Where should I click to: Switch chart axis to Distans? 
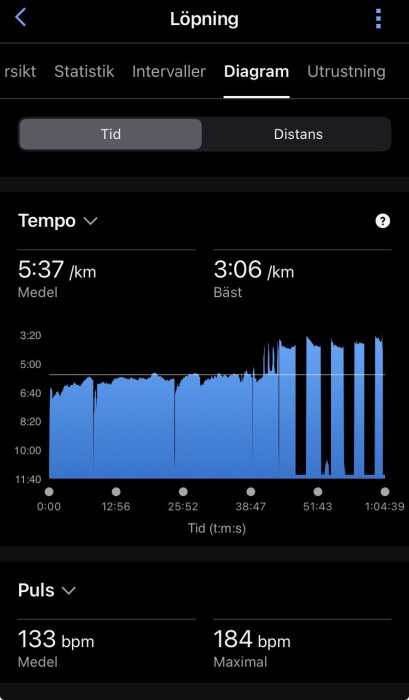(x=298, y=134)
